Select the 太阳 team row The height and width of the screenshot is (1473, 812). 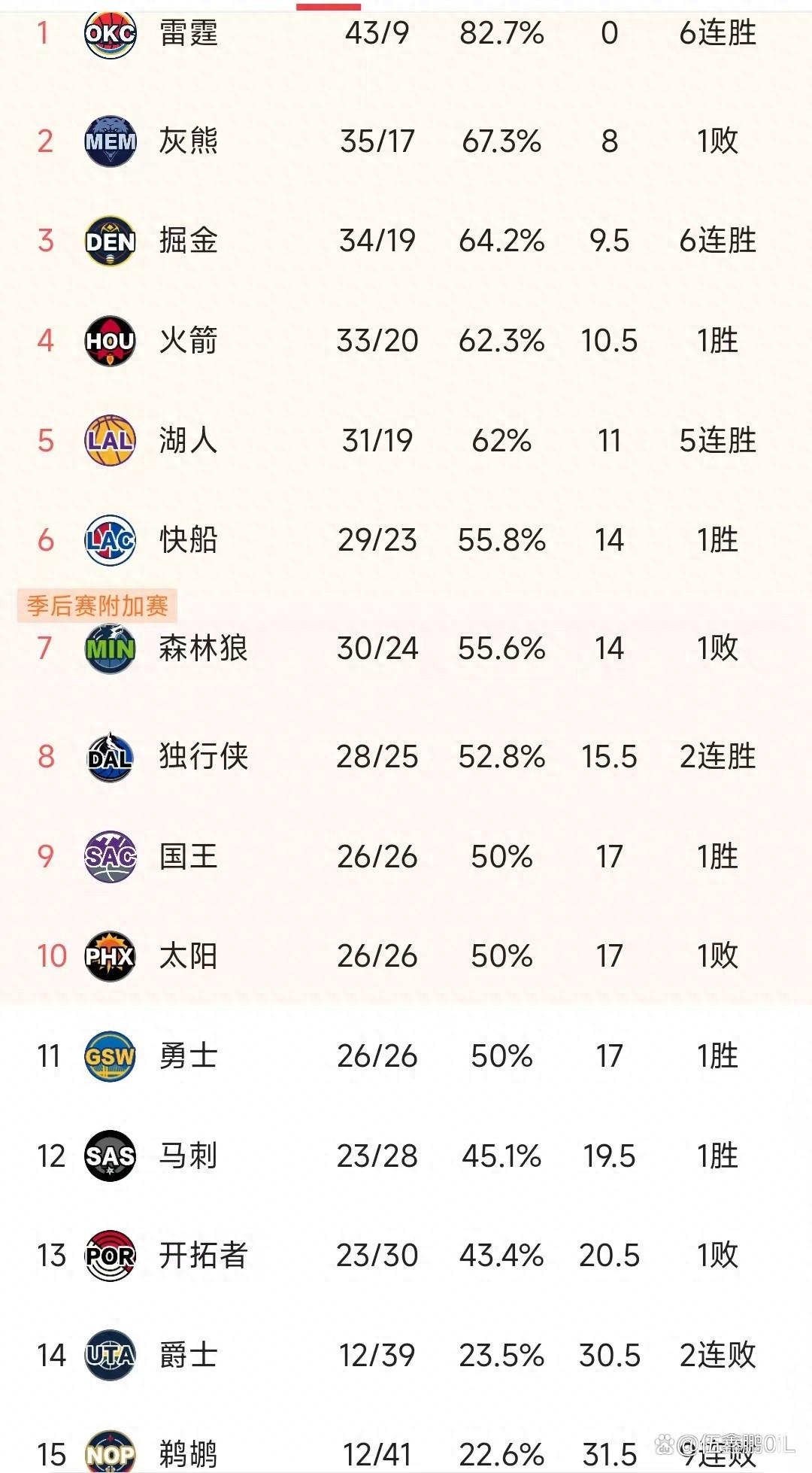click(x=406, y=956)
